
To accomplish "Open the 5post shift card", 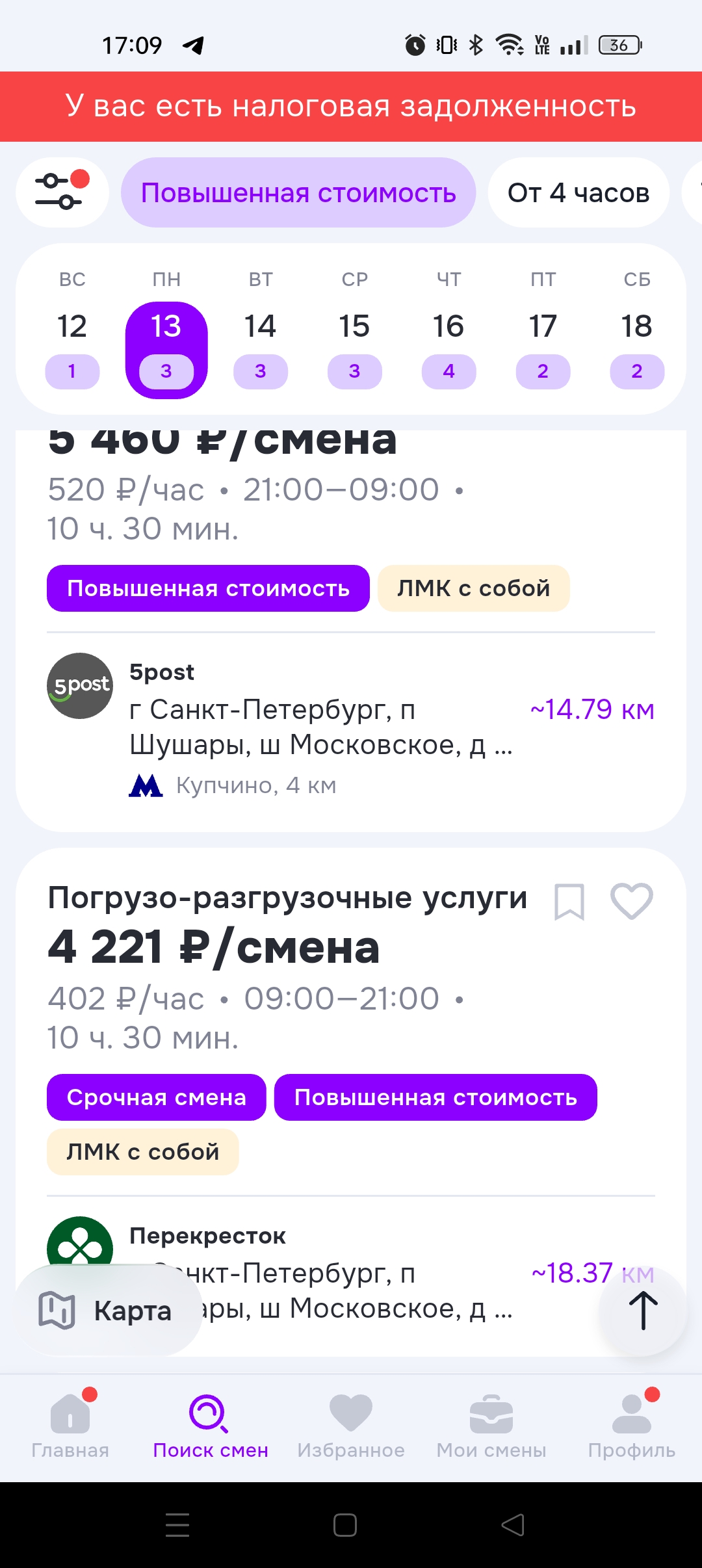I will pyautogui.click(x=351, y=722).
